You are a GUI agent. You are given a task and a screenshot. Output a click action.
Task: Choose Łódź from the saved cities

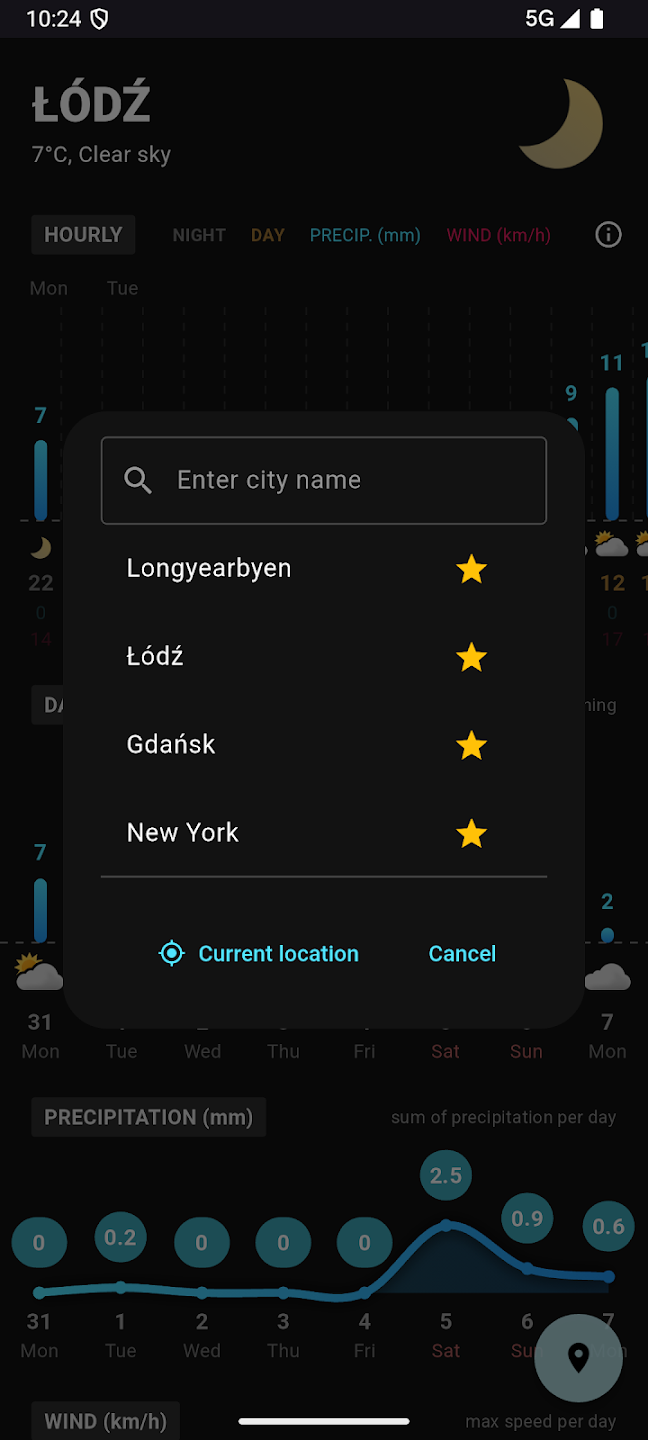click(155, 656)
